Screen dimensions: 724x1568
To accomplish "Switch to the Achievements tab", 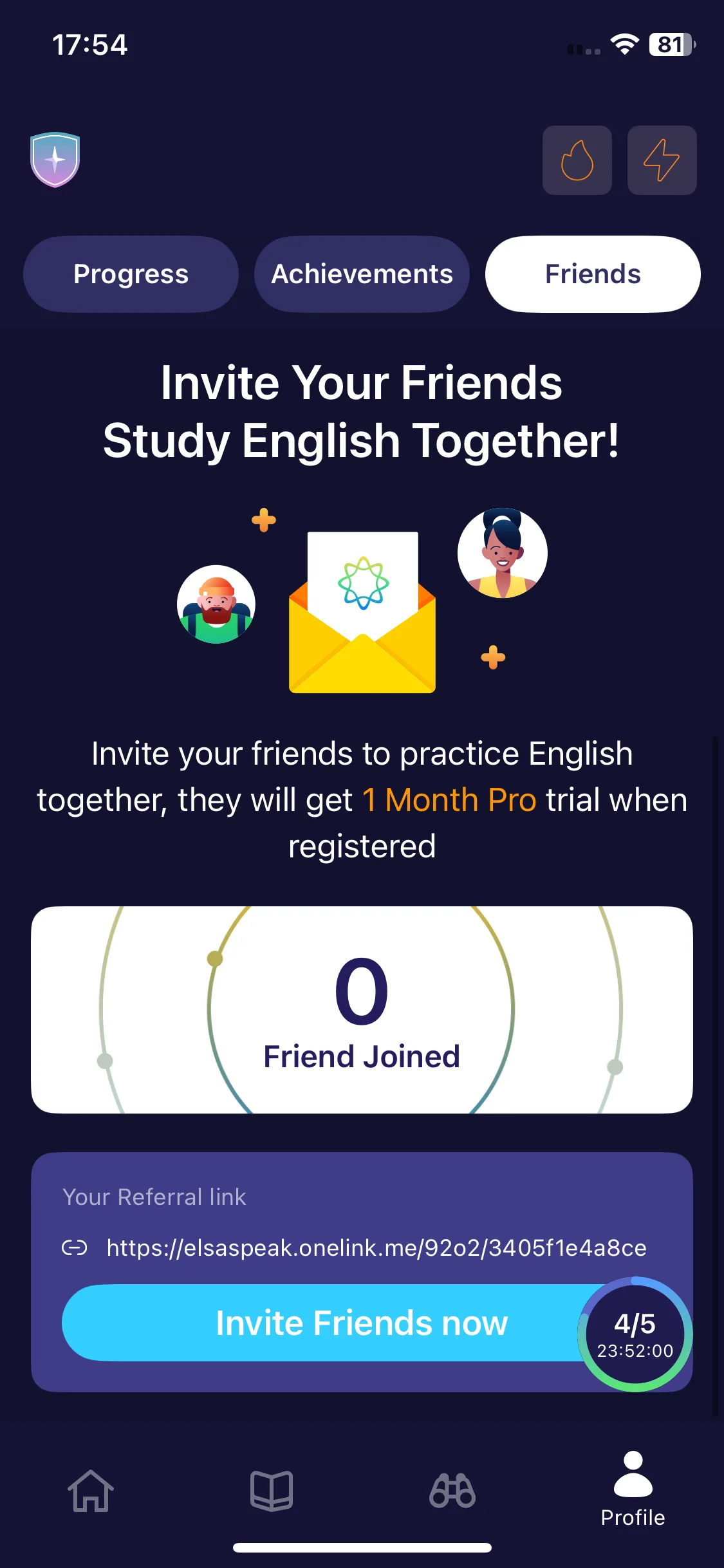I will (x=362, y=274).
